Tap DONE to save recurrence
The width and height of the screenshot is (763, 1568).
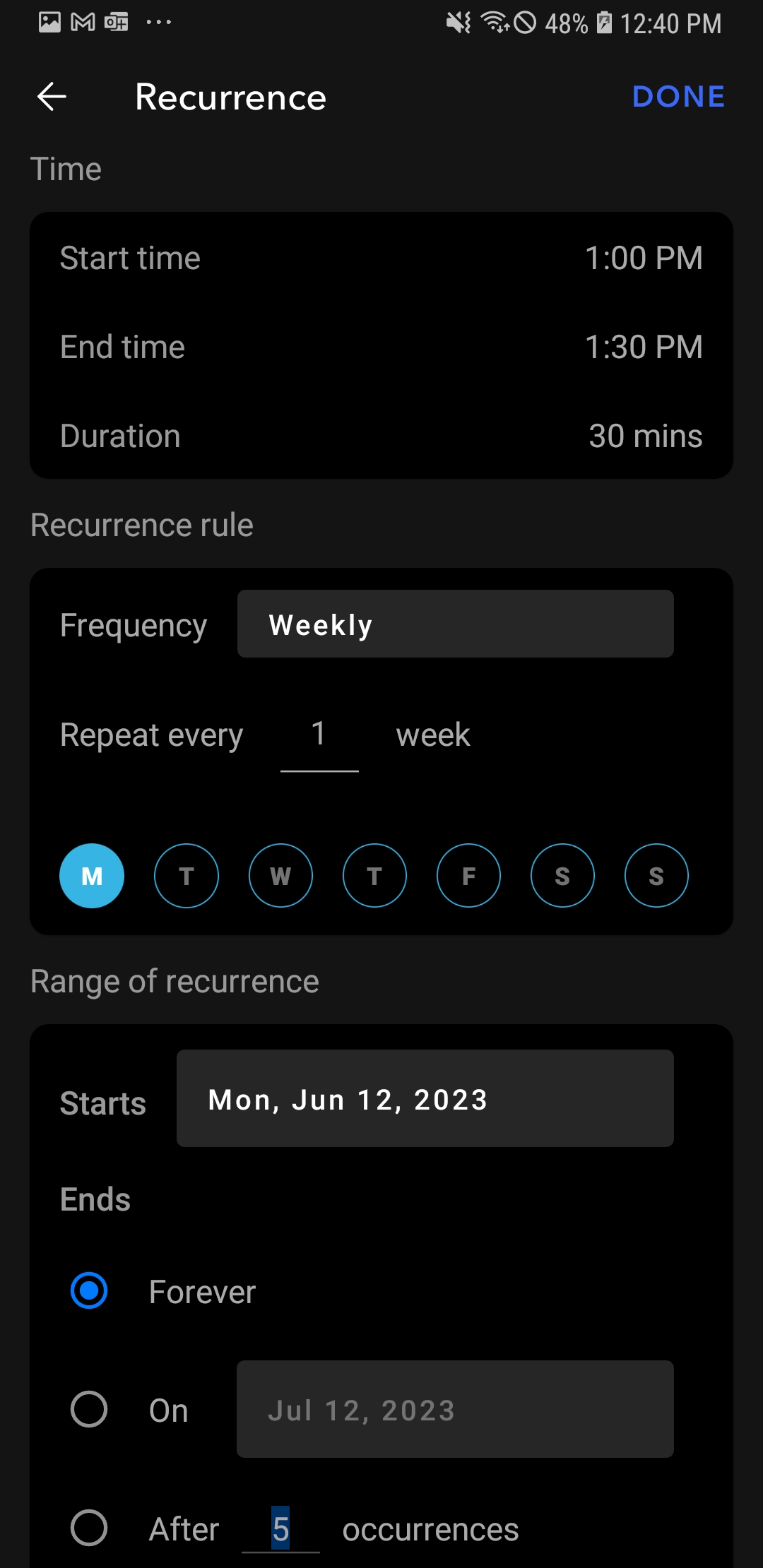678,97
